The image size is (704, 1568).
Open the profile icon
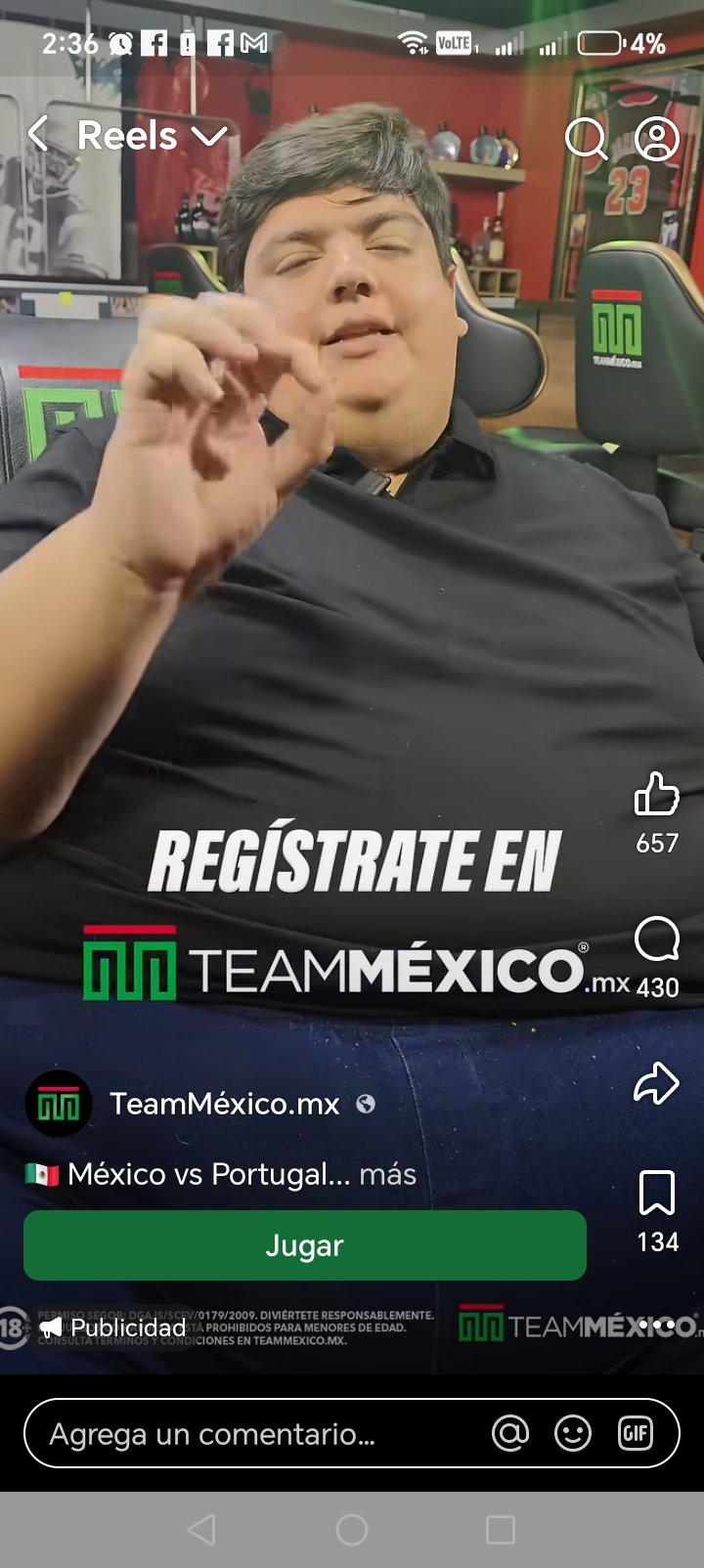pos(657,138)
